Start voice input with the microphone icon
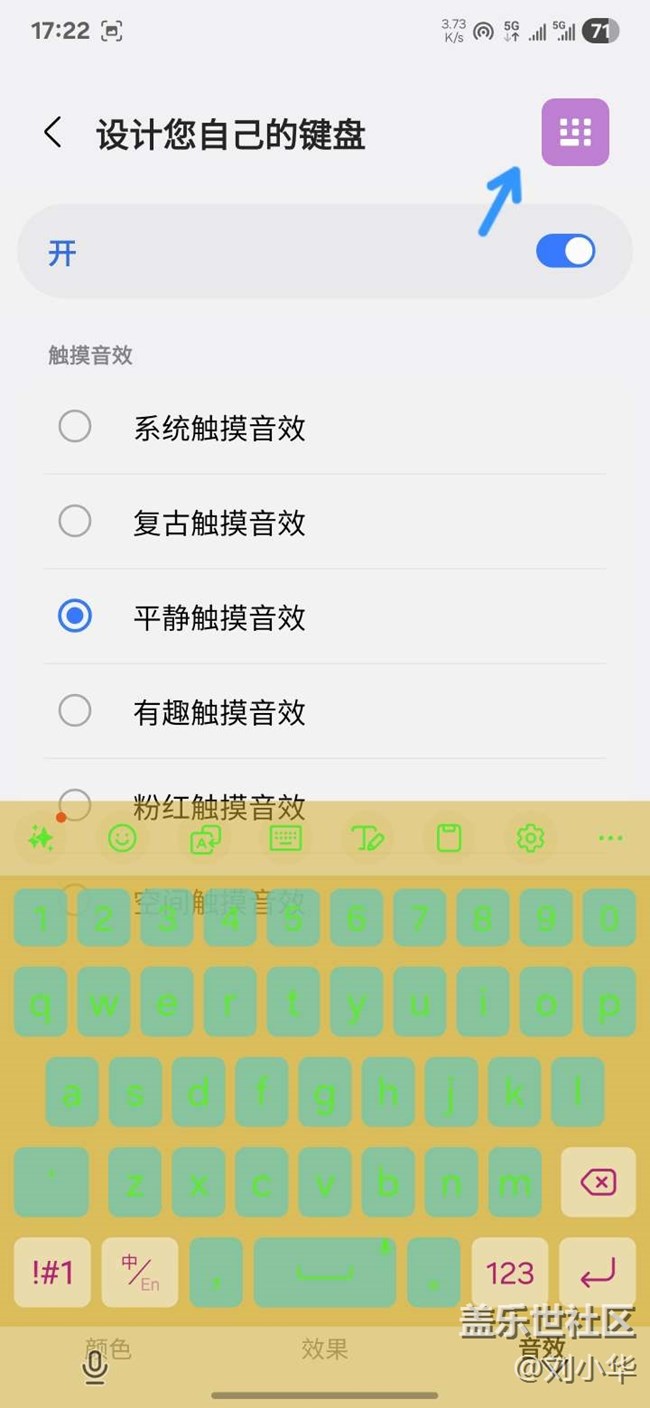The image size is (650, 1408). (x=95, y=1366)
